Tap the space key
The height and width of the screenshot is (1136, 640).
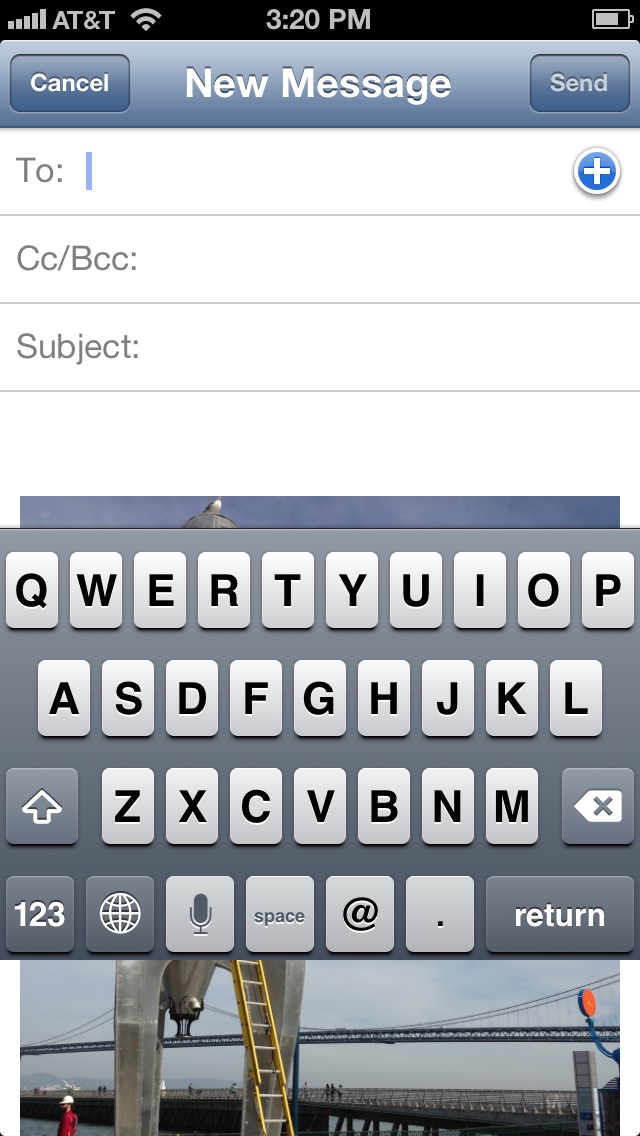click(280, 914)
